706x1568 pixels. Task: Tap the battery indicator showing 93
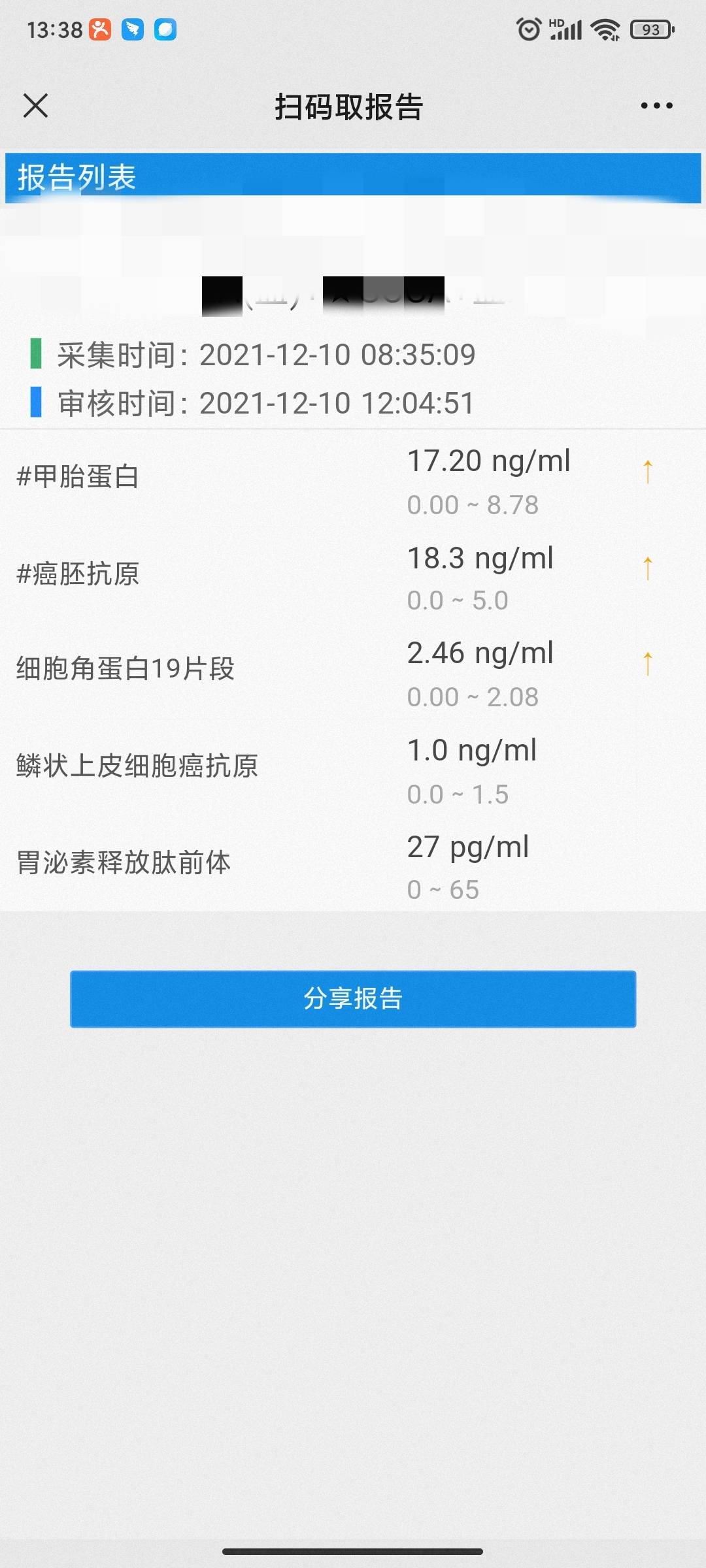pos(650,29)
